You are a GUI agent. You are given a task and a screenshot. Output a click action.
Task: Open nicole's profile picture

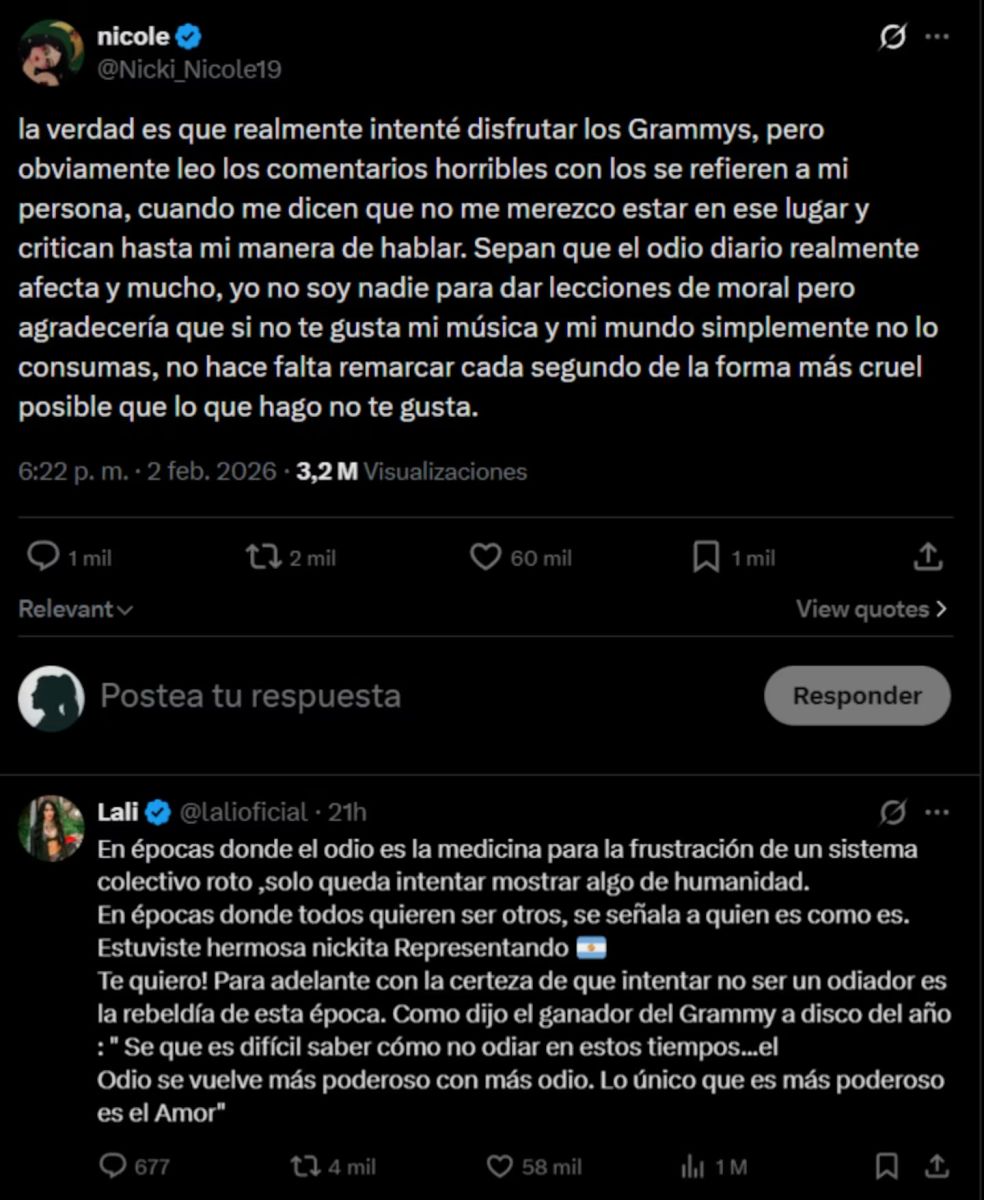50,52
